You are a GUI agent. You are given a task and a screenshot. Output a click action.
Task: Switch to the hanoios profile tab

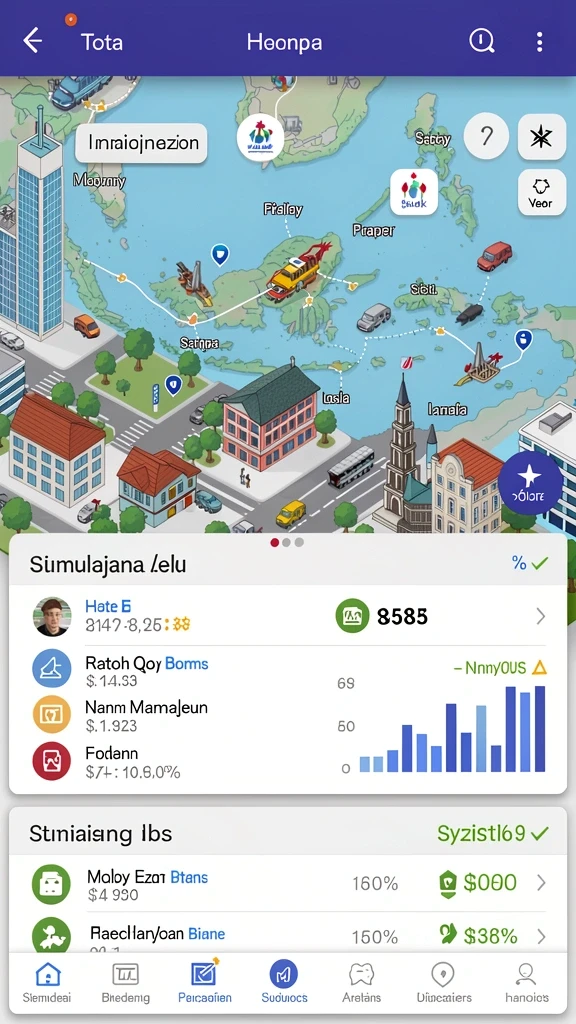pos(526,982)
